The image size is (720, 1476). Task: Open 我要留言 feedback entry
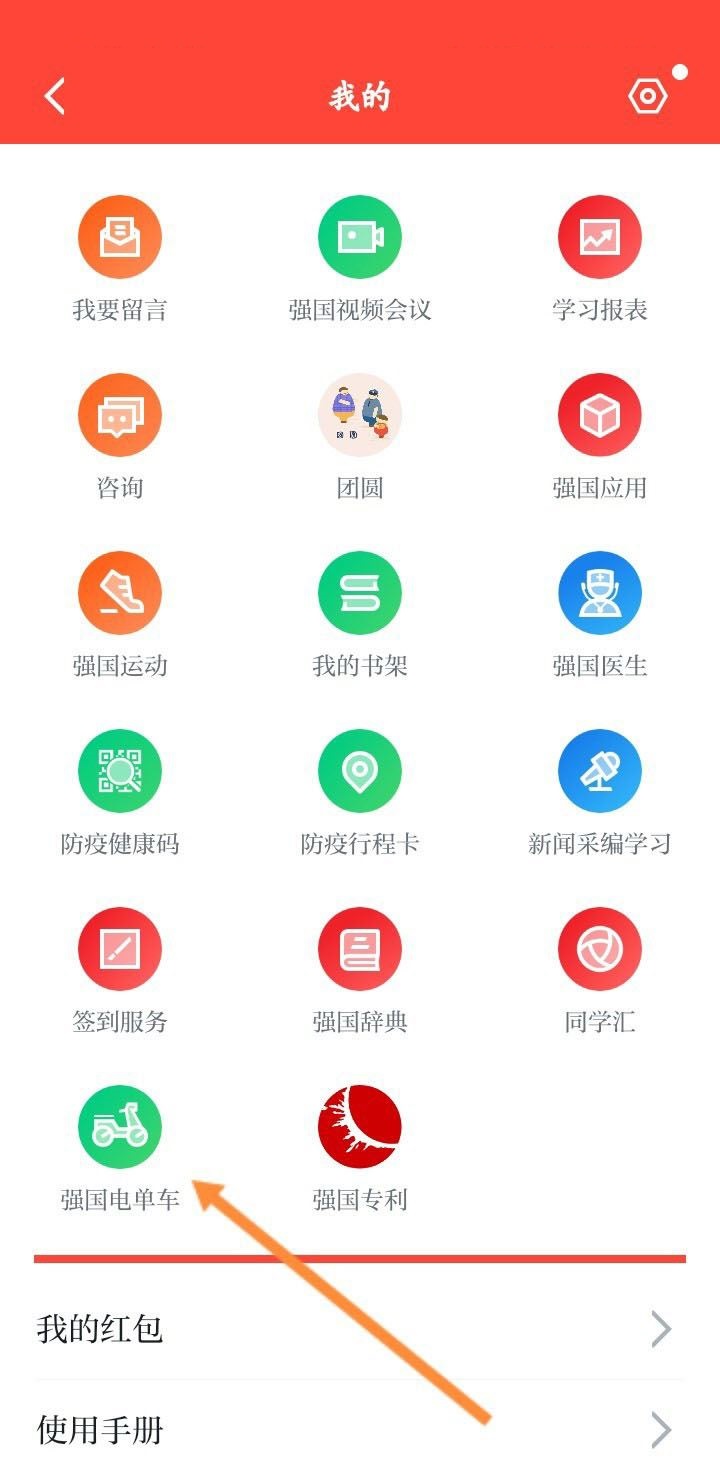pyautogui.click(x=120, y=236)
